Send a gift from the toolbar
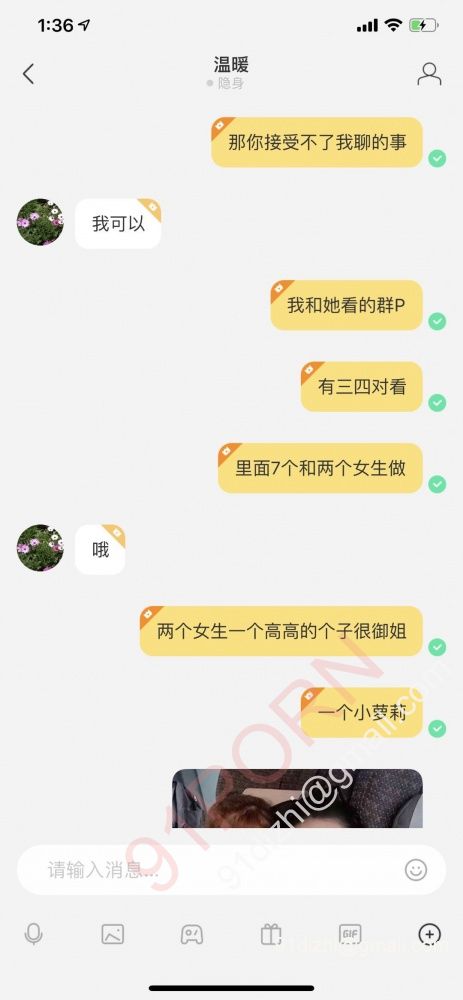 tap(271, 934)
